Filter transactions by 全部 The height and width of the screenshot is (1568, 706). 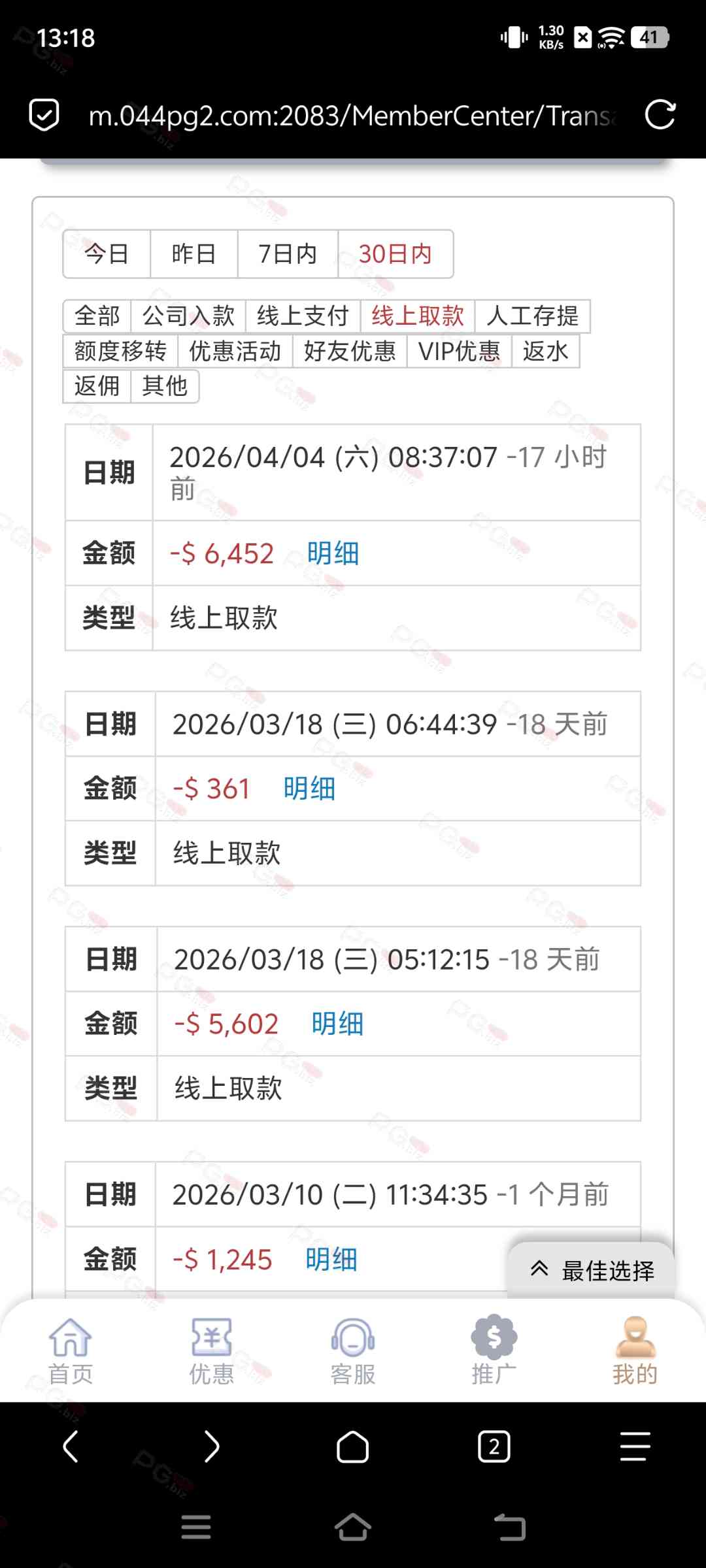[x=97, y=316]
